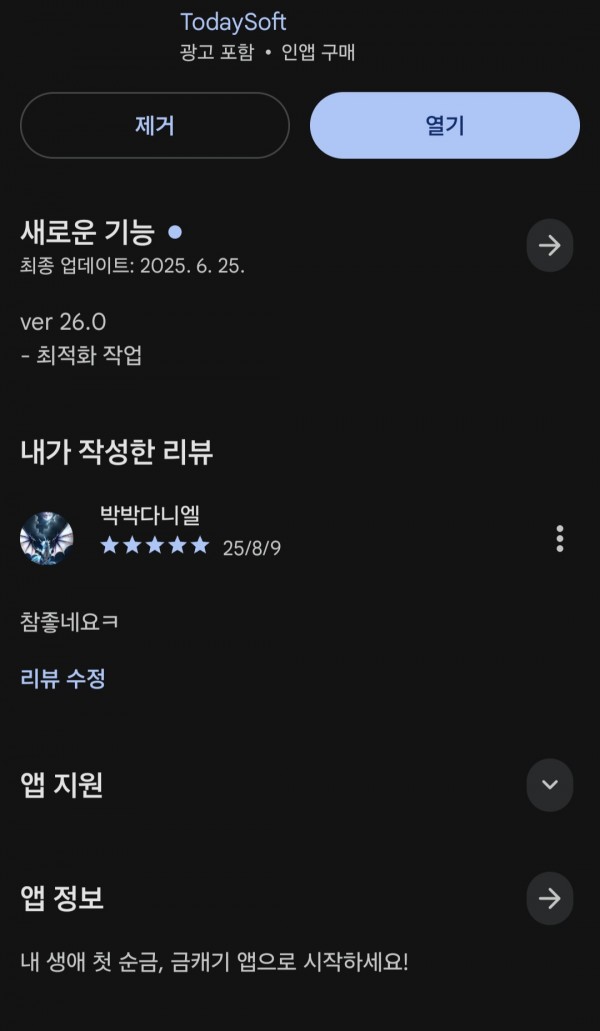
Task: Open the 새로운 기능 details arrow
Action: point(550,245)
